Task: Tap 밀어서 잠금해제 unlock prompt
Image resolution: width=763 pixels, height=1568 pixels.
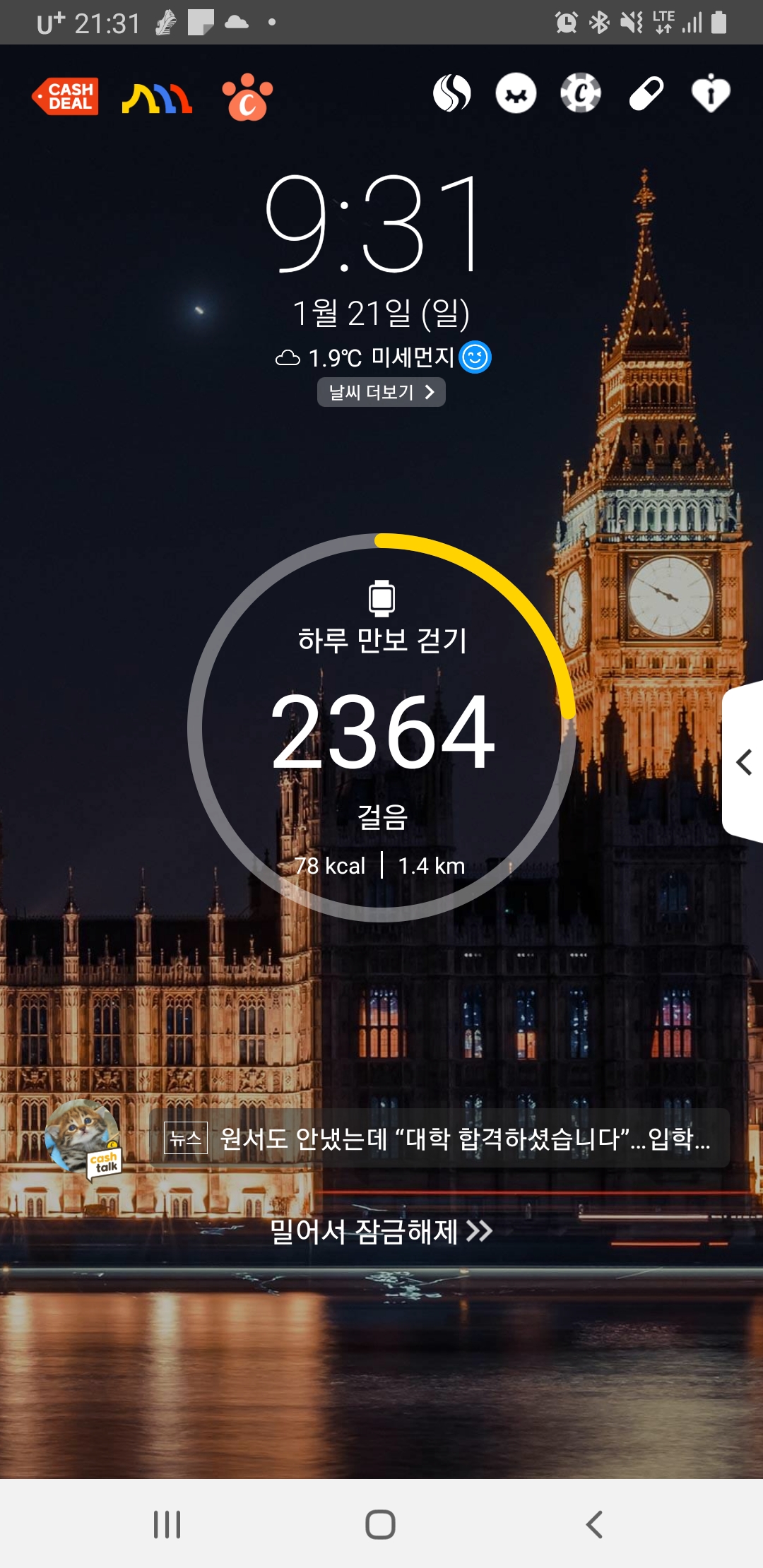Action: 381,1231
